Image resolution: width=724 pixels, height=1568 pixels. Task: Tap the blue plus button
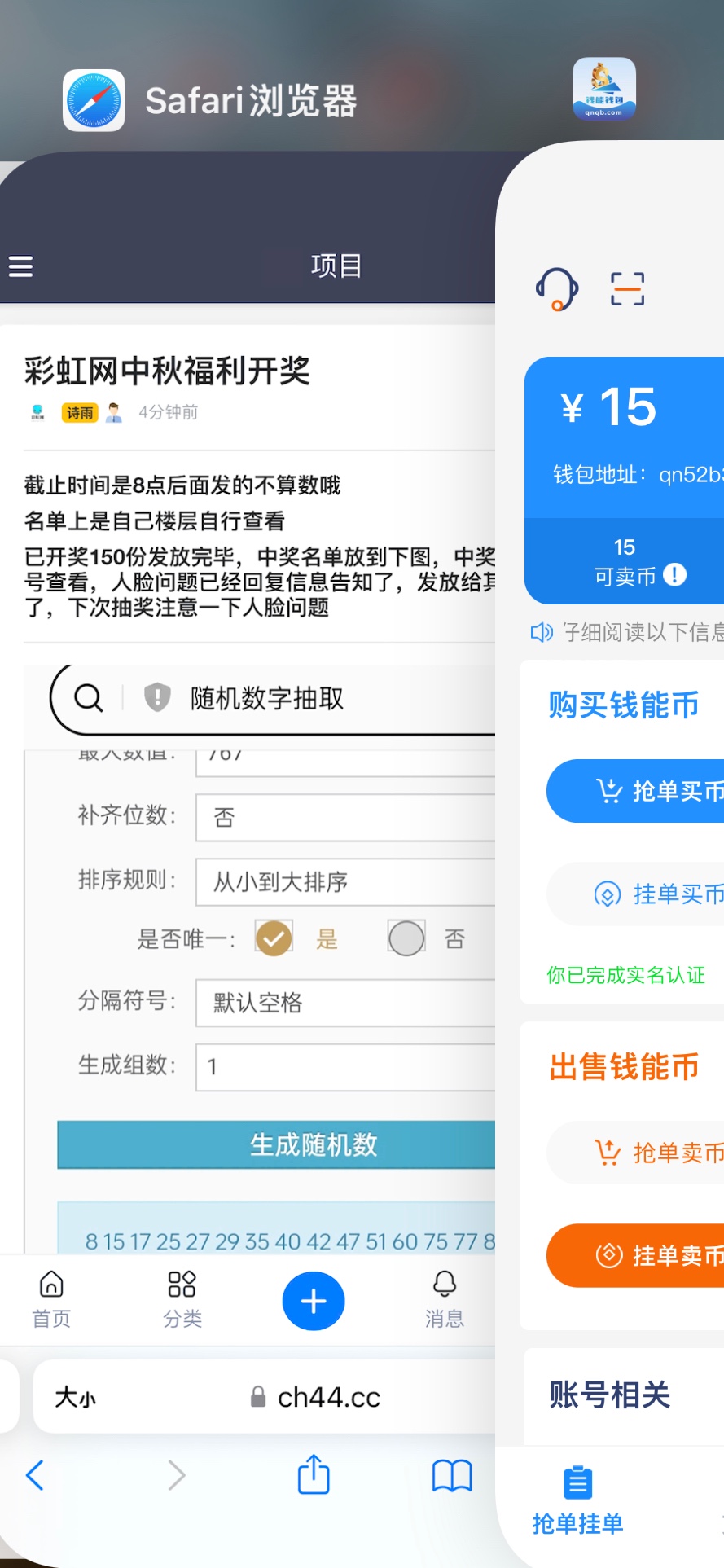coord(314,1301)
